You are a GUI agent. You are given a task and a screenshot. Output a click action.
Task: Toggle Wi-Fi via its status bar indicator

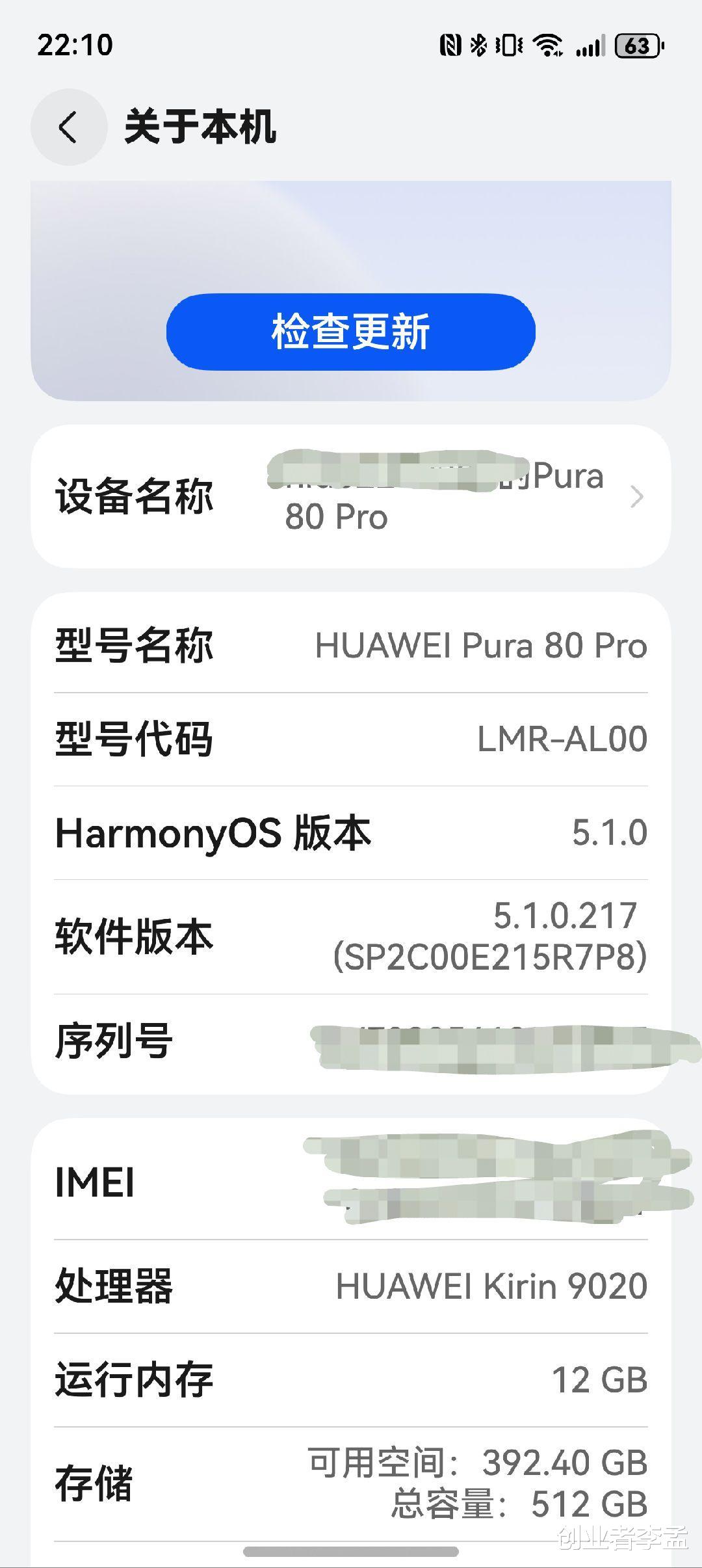547,46
